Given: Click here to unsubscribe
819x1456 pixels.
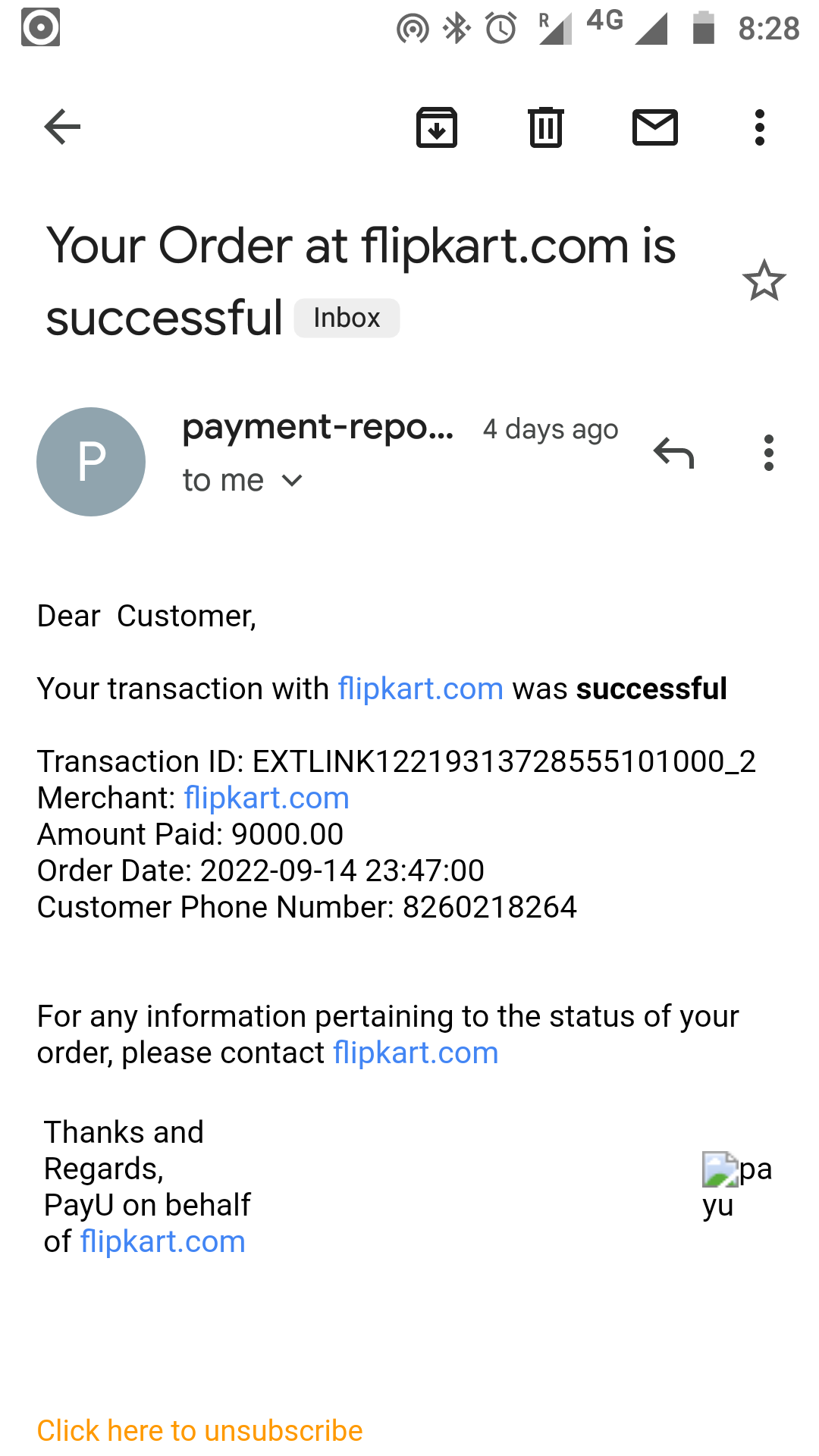Looking at the screenshot, I should pyautogui.click(x=199, y=1430).
